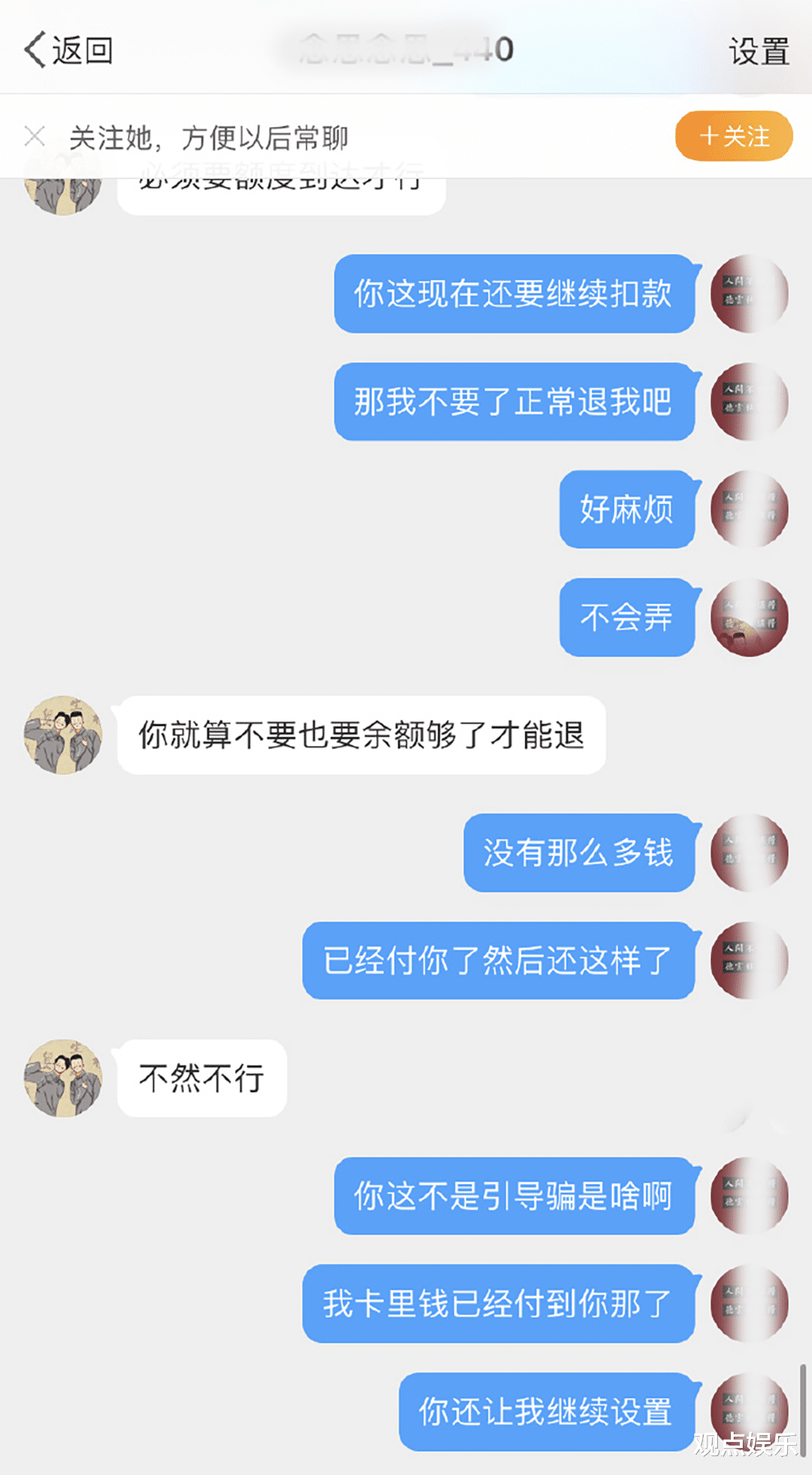Dismiss the follow banner via the X icon
This screenshot has height=1475, width=812.
[x=35, y=136]
